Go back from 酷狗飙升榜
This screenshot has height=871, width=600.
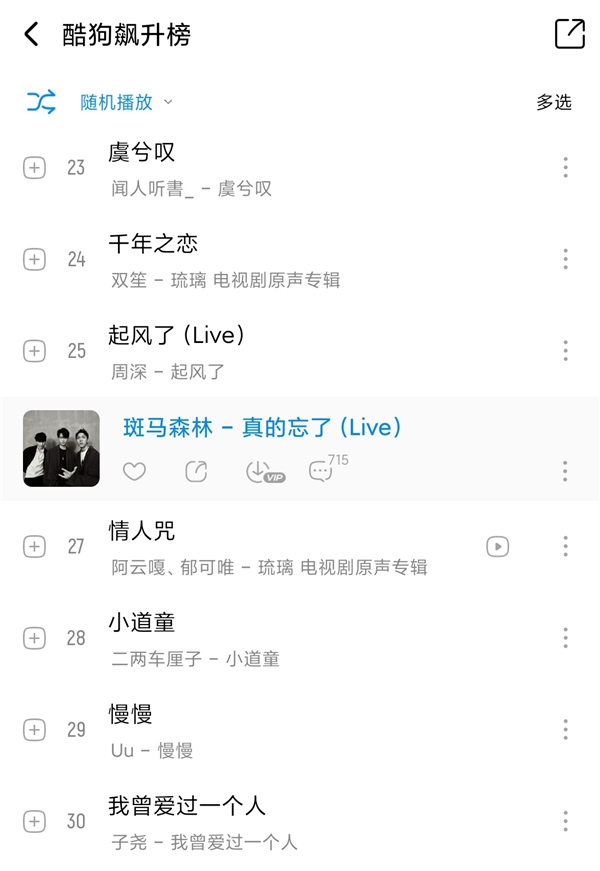(32, 35)
